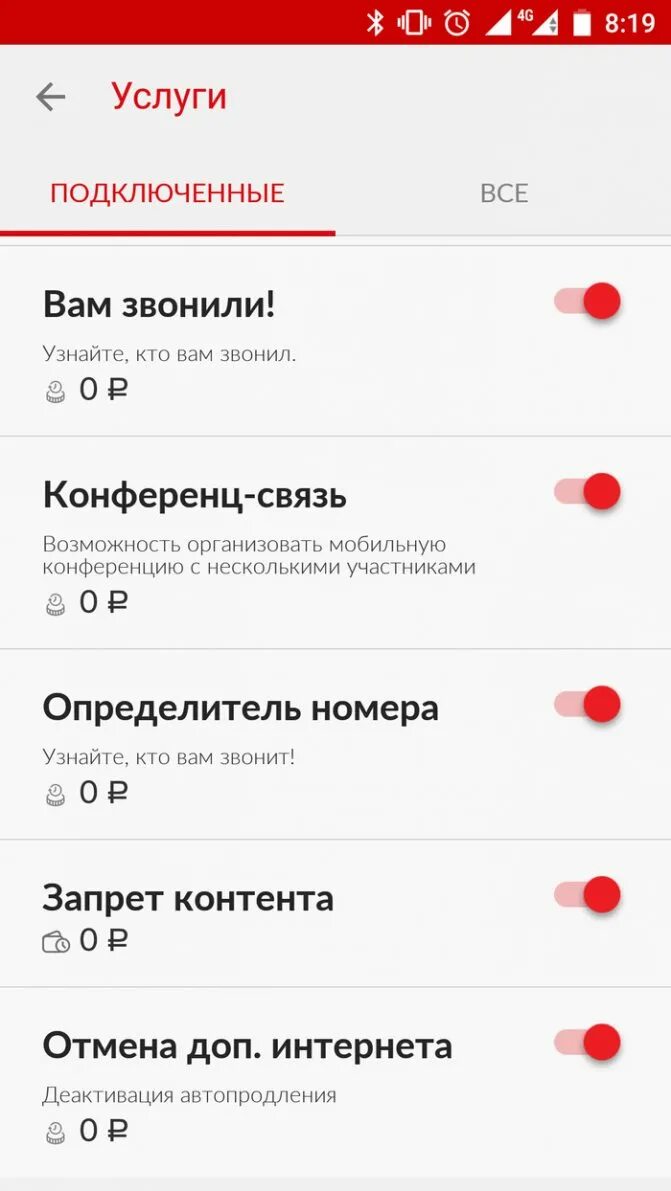Turn off the Вам звонили! service
Screen dimensions: 671x1191
click(x=589, y=301)
